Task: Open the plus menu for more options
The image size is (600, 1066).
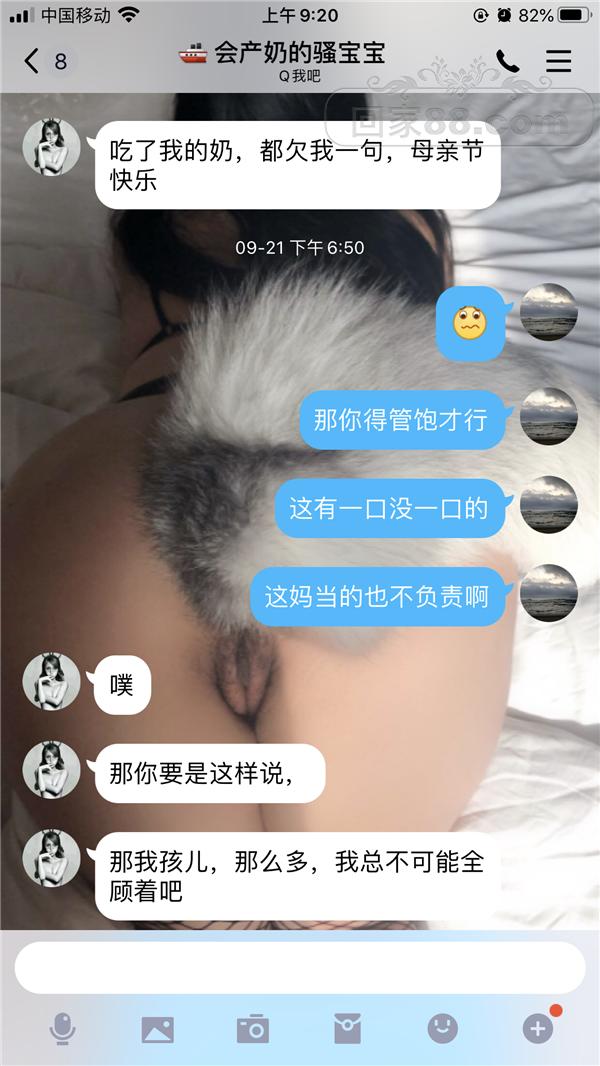Action: tap(537, 1028)
